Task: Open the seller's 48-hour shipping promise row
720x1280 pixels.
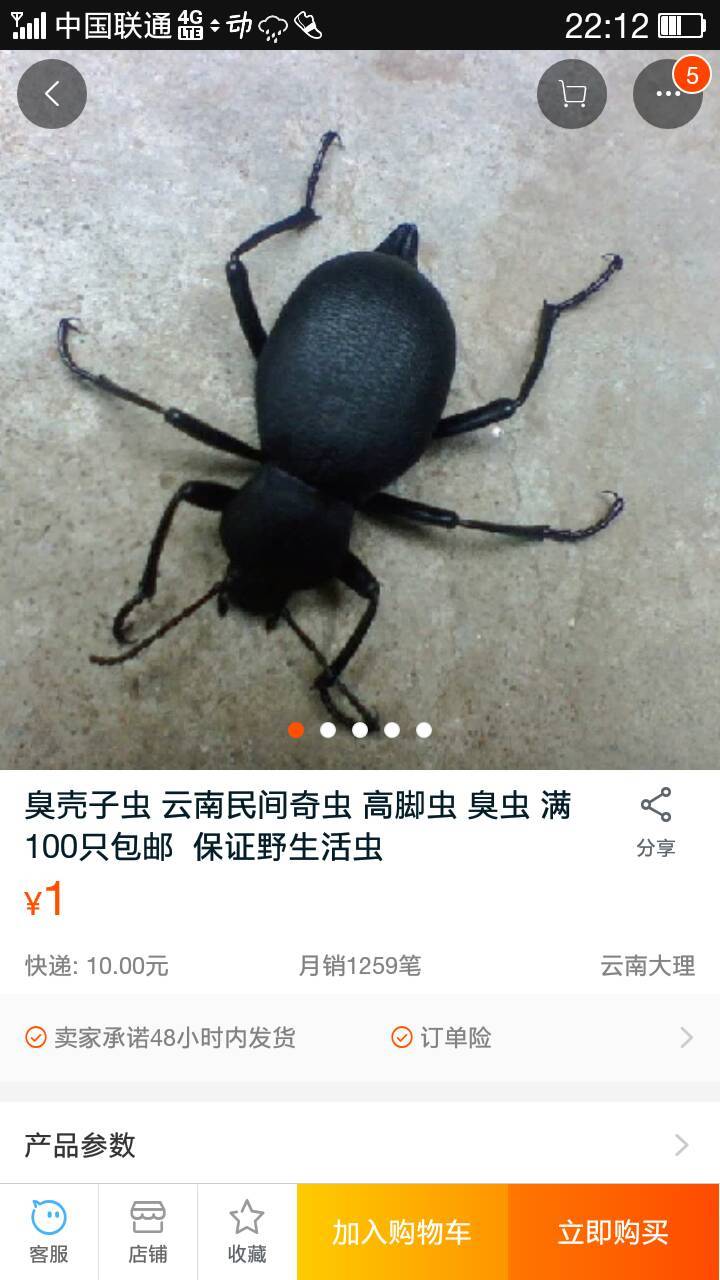Action: point(360,1038)
